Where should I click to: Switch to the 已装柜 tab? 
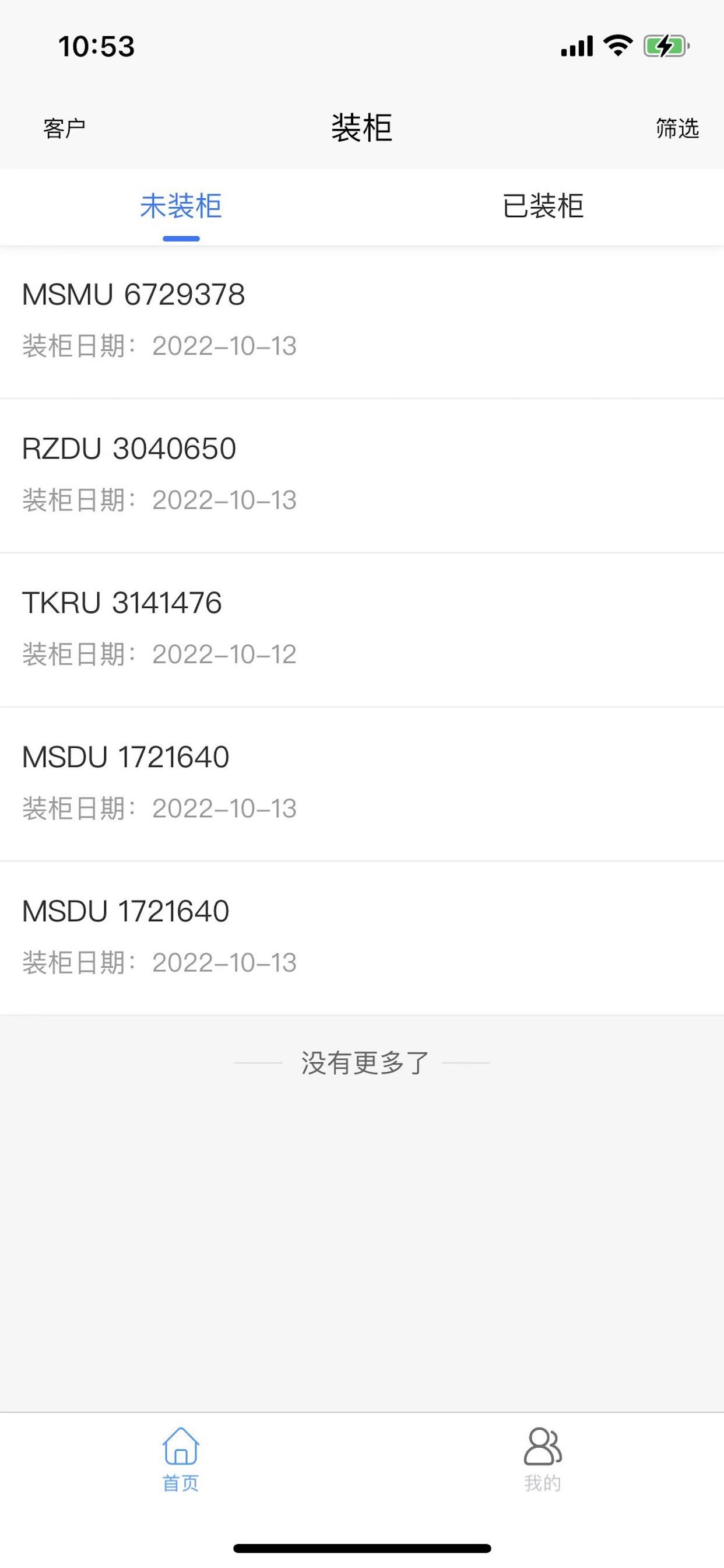point(543,207)
